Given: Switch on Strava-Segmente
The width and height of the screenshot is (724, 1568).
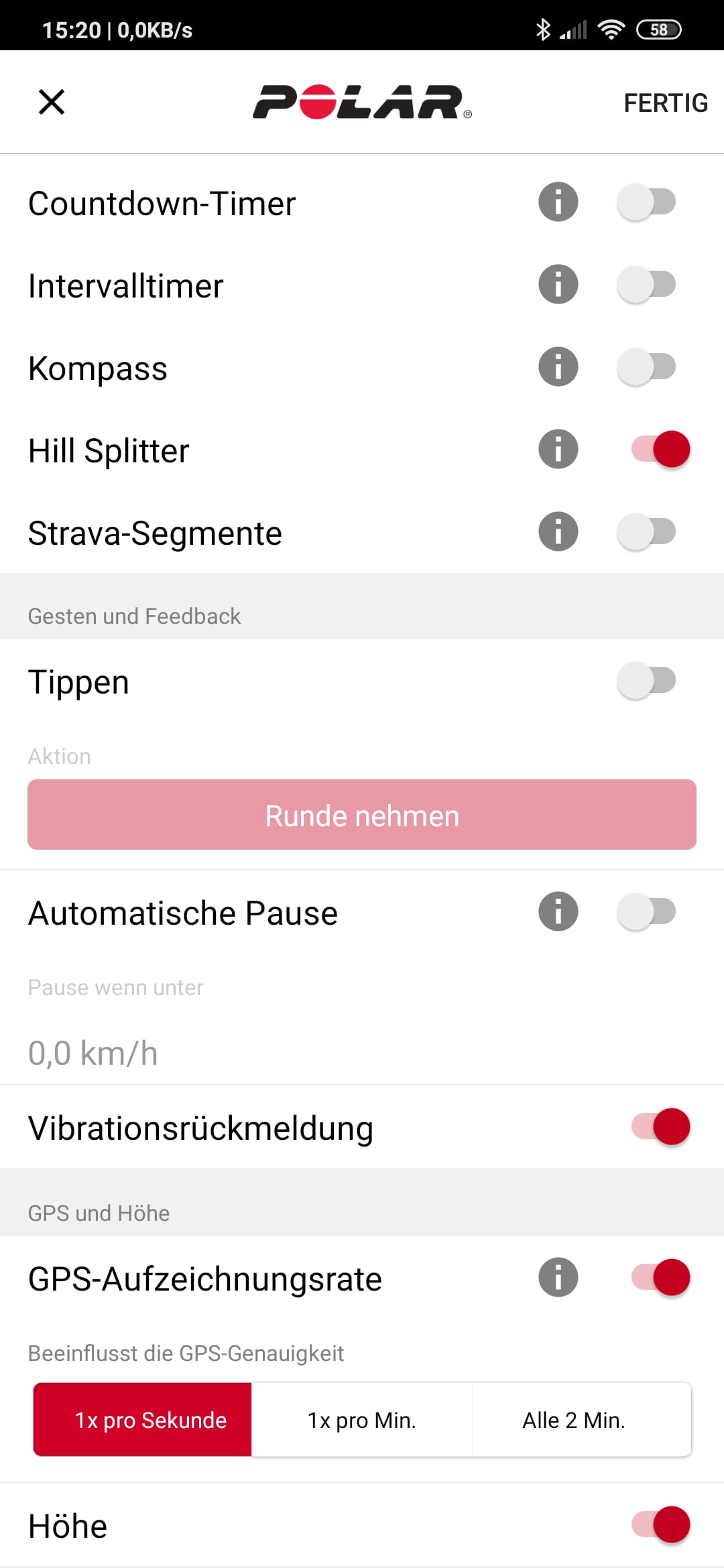Looking at the screenshot, I should pyautogui.click(x=647, y=532).
